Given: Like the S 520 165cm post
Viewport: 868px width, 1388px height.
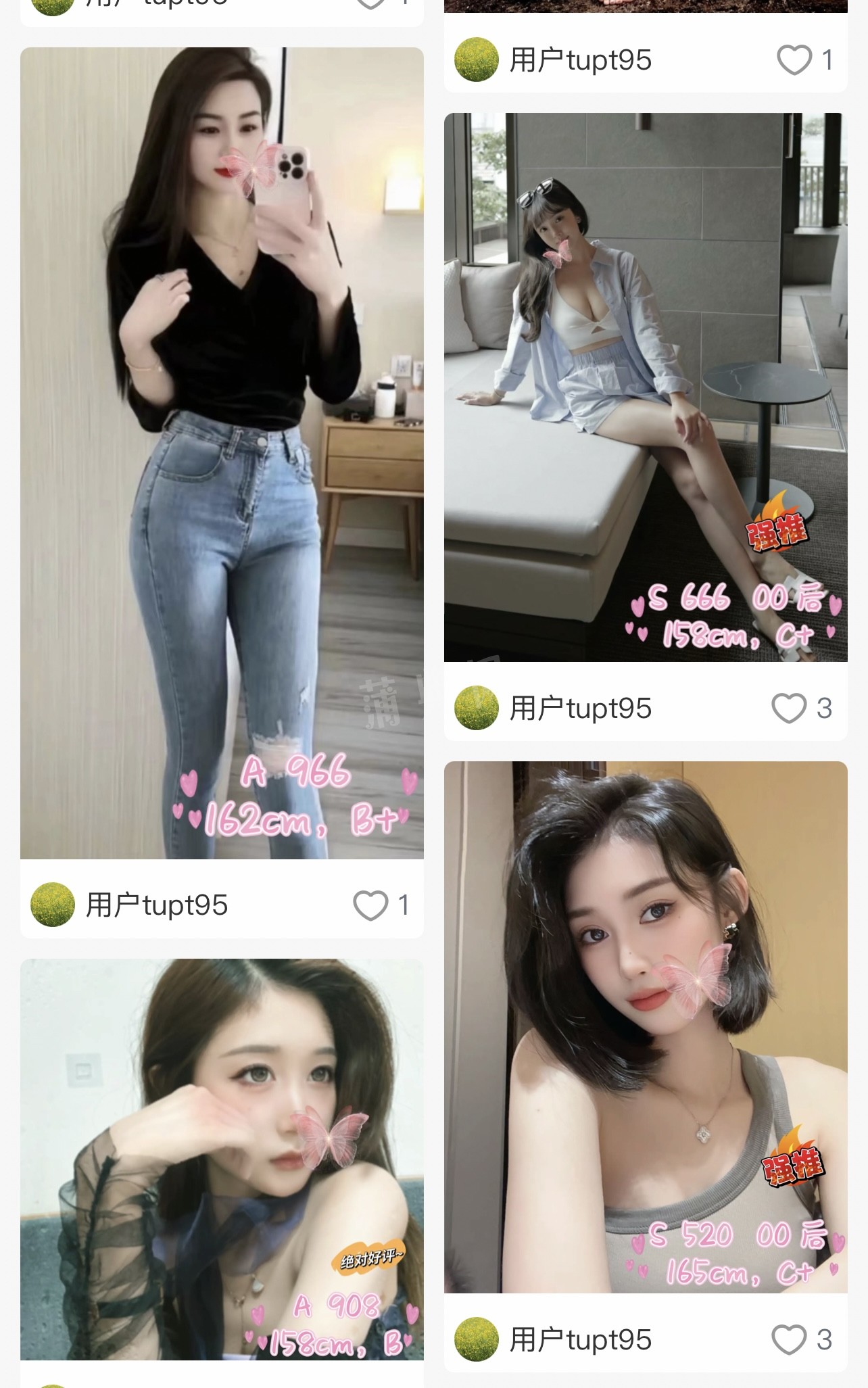Looking at the screenshot, I should click(x=789, y=1339).
